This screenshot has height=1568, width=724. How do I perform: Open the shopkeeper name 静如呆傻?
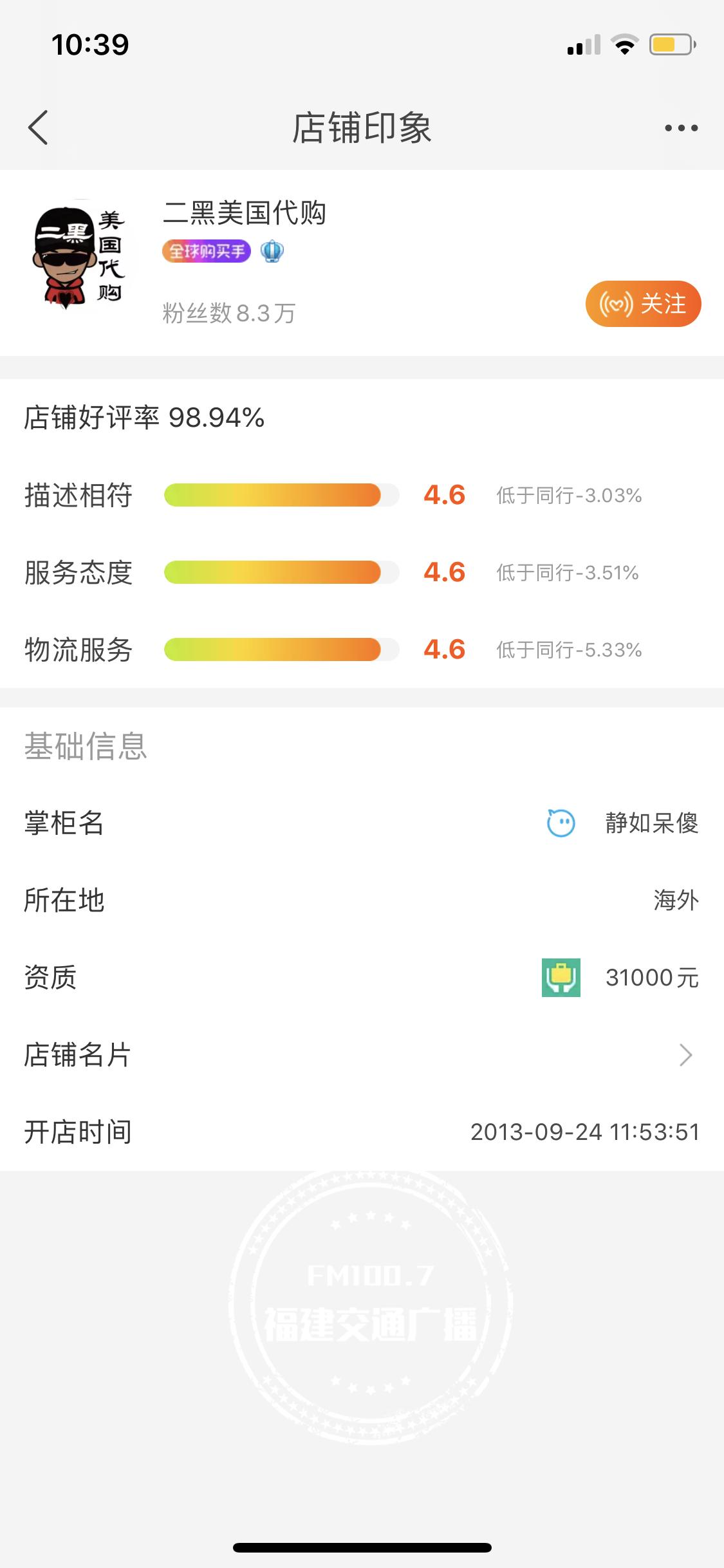click(650, 823)
